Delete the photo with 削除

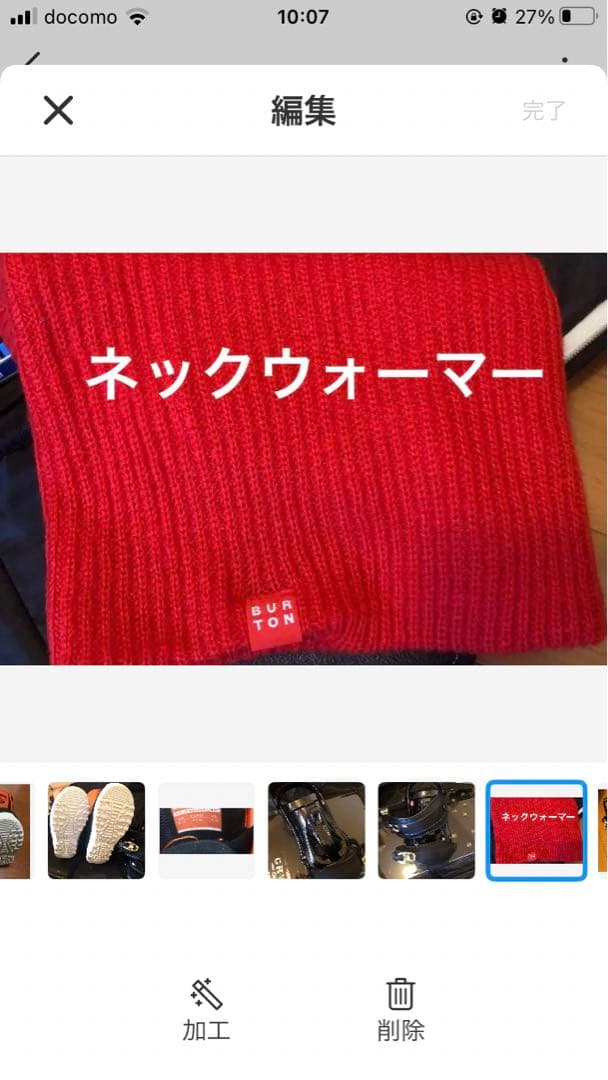400,1009
